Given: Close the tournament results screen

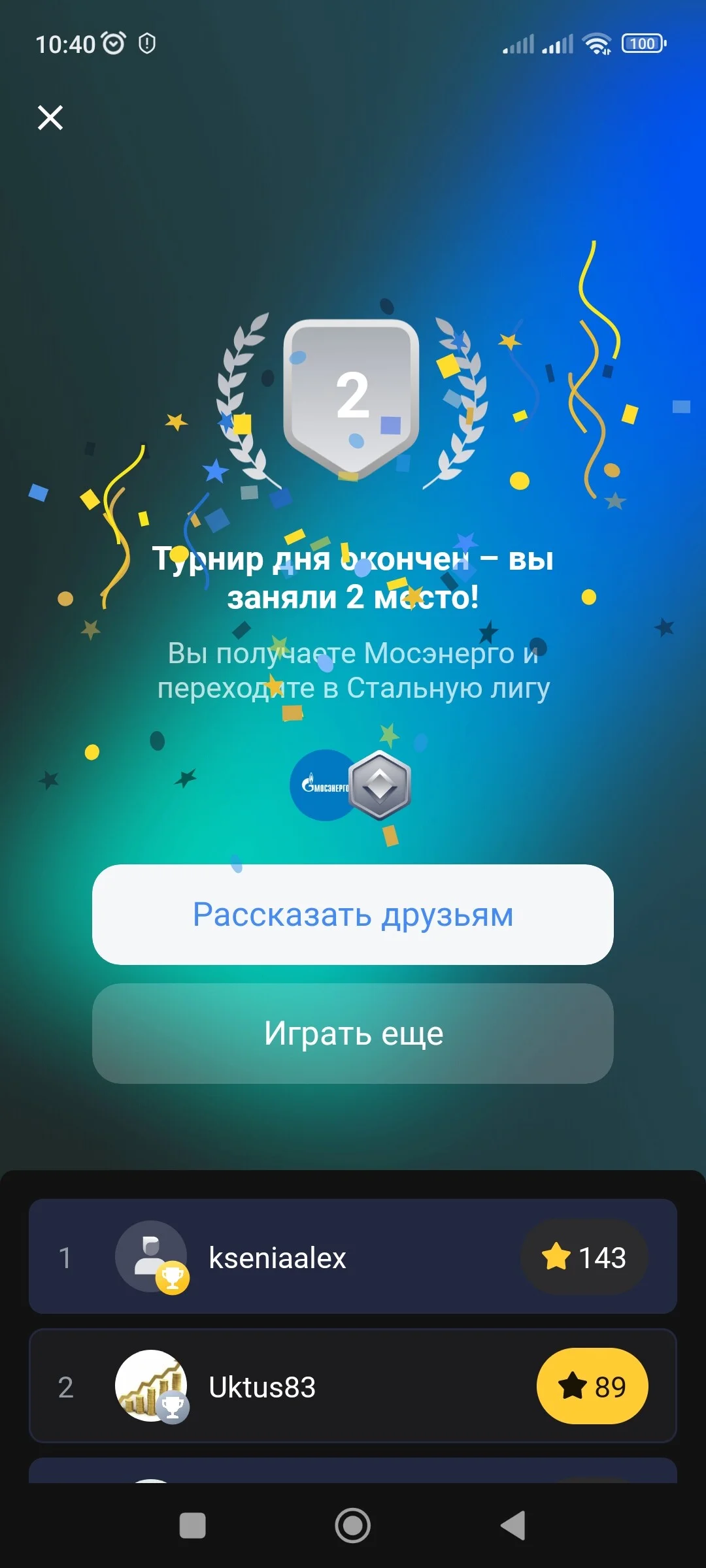Looking at the screenshot, I should pos(50,118).
